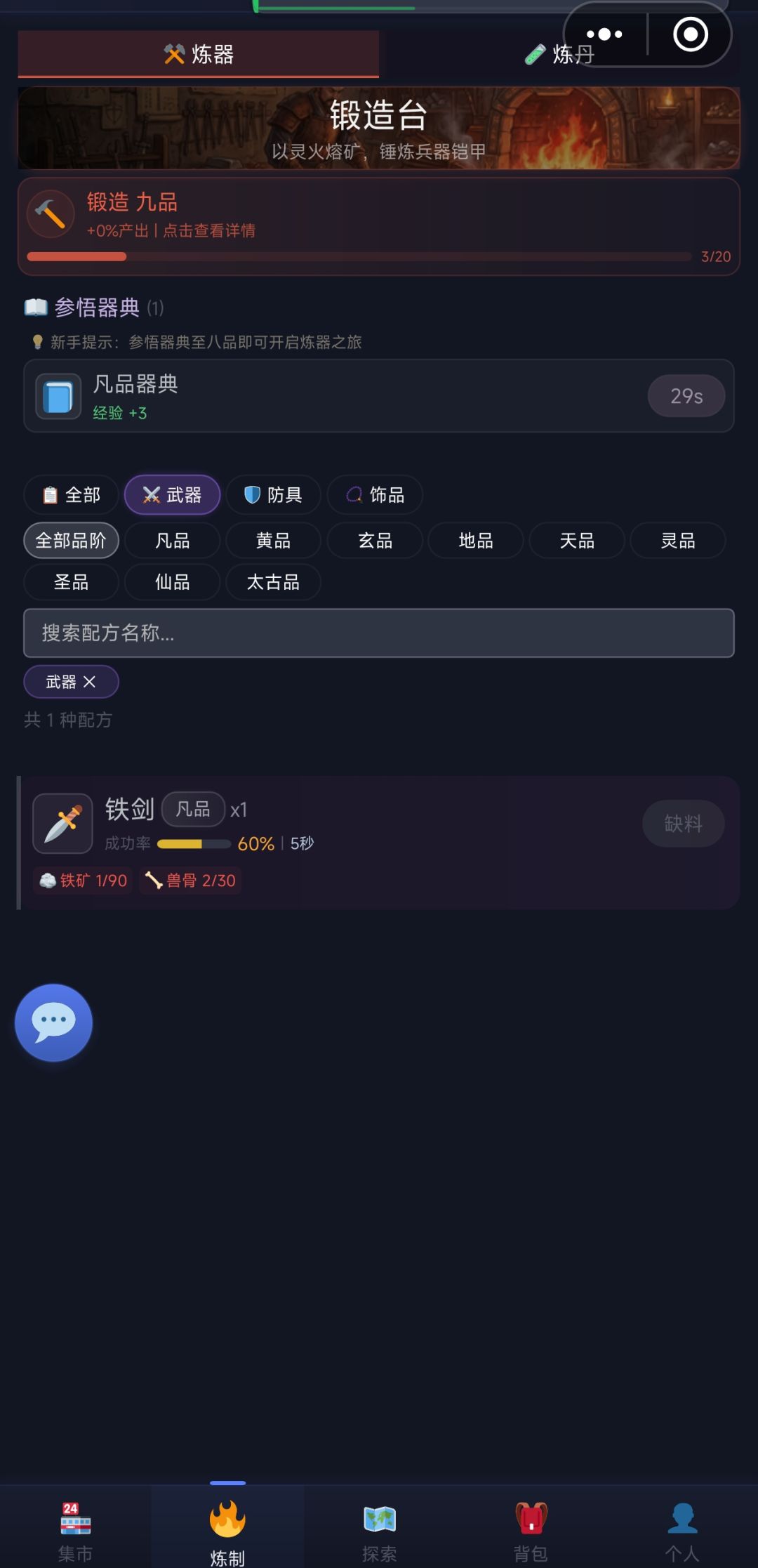Enable the 全部 category filter
This screenshot has width=758, height=1568.
pos(71,495)
